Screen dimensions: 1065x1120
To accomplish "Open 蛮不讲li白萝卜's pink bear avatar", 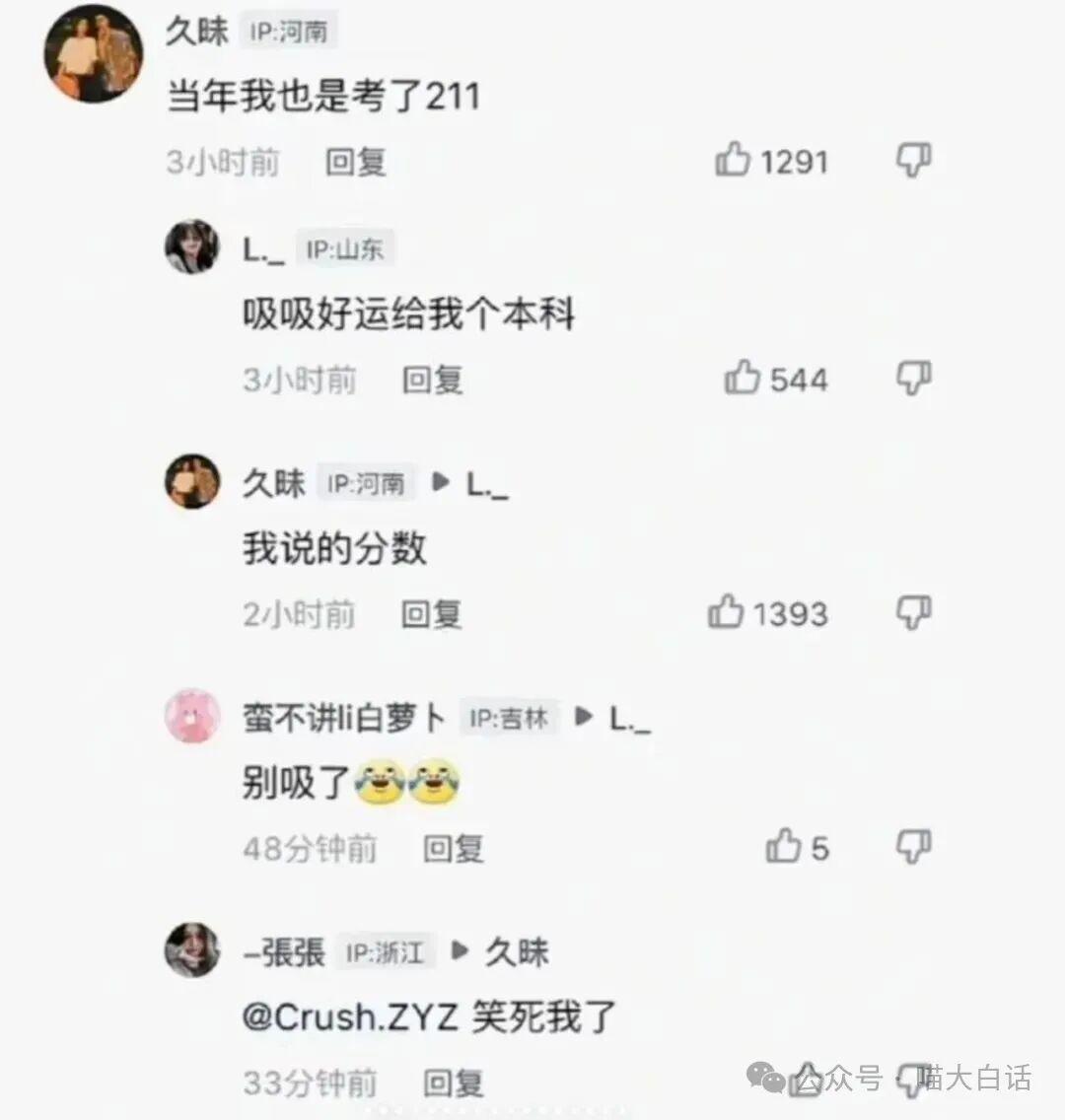I will pyautogui.click(x=191, y=716).
